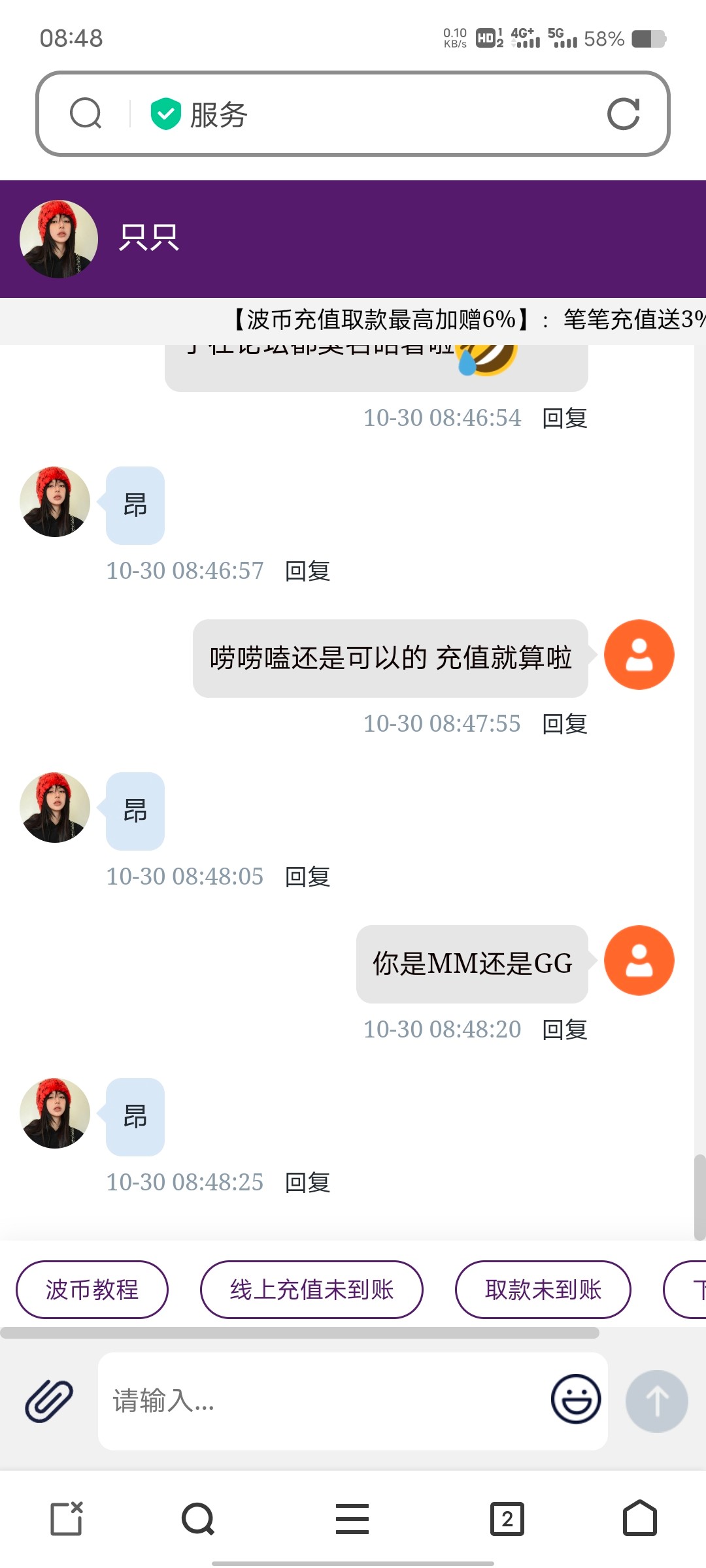
Task: Open the browser menu
Action: (352, 1518)
